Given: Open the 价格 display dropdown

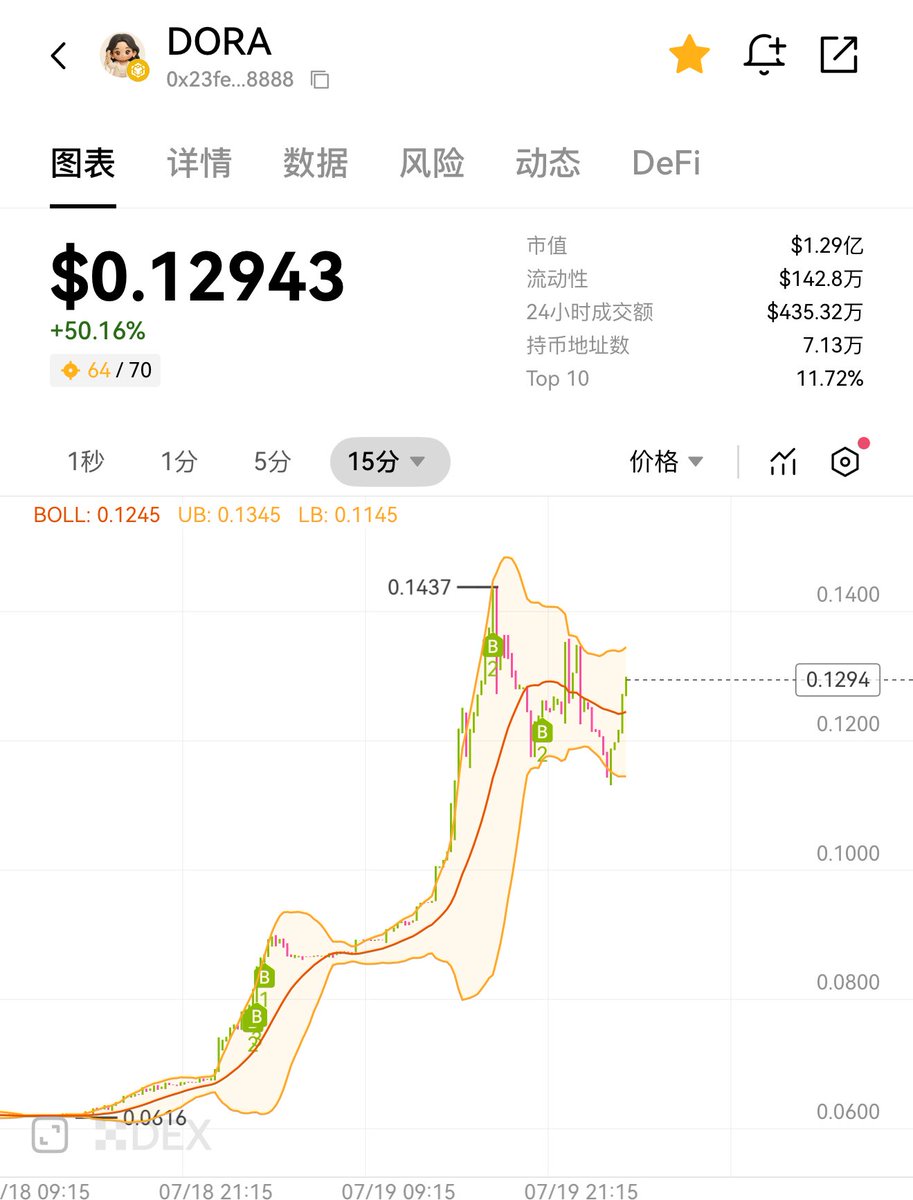Looking at the screenshot, I should tap(666, 462).
